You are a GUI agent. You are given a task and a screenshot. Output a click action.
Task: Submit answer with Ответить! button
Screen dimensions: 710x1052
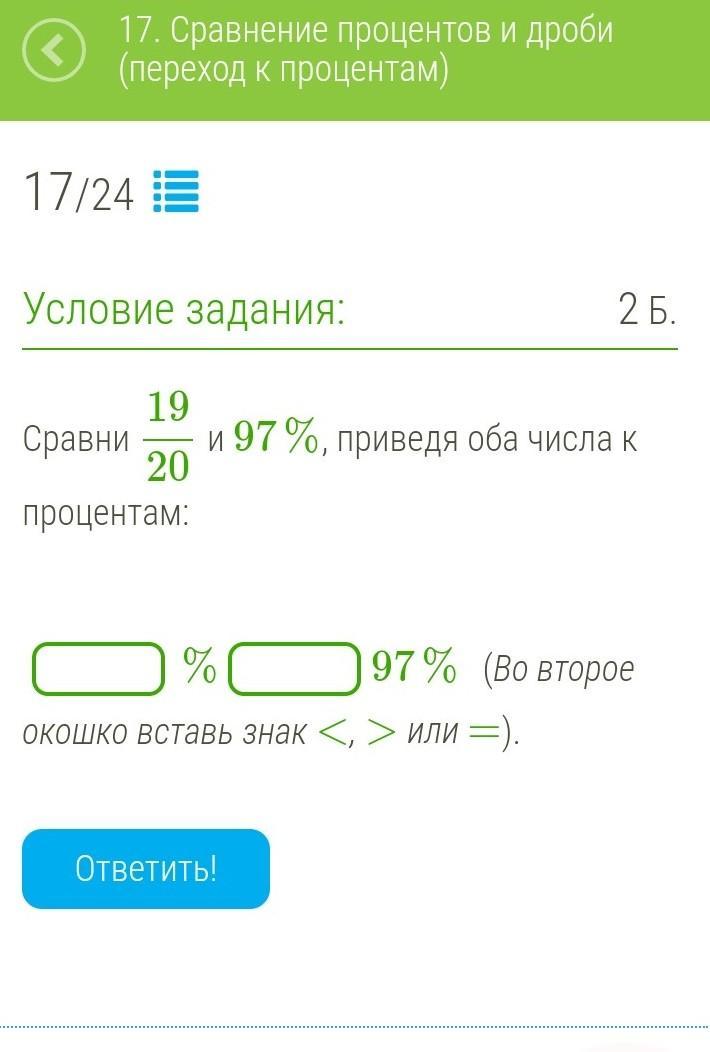tap(146, 869)
